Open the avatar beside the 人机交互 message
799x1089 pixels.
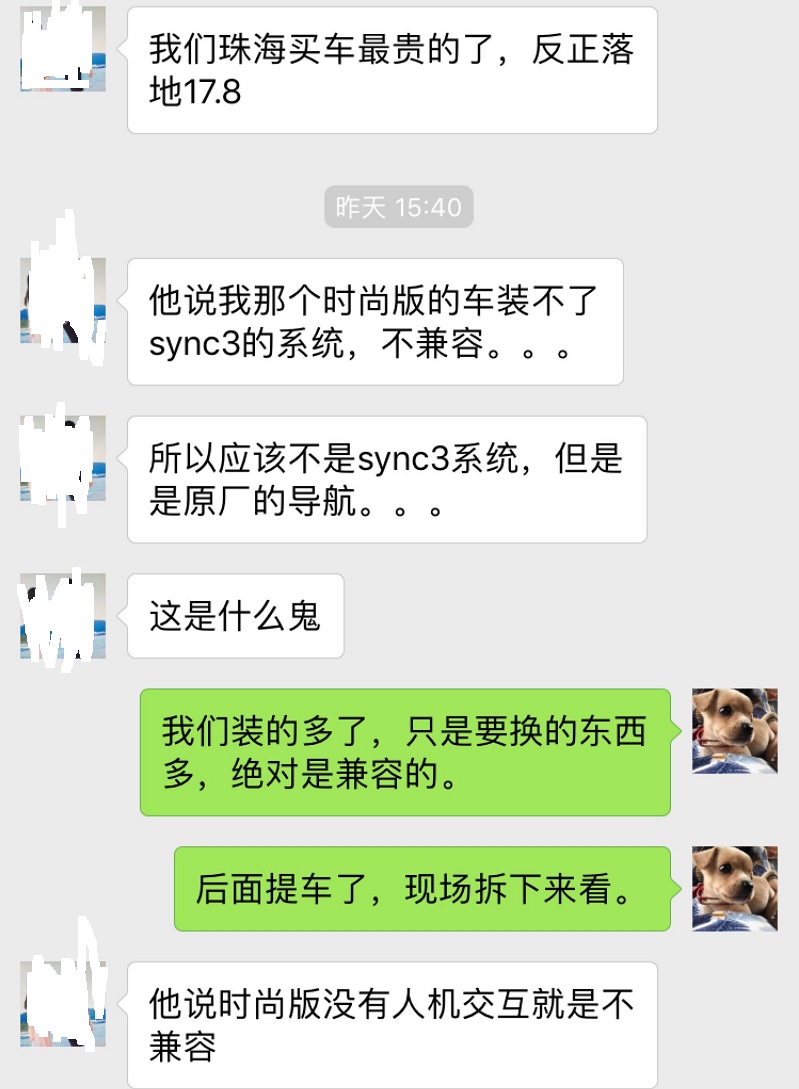tap(62, 1002)
